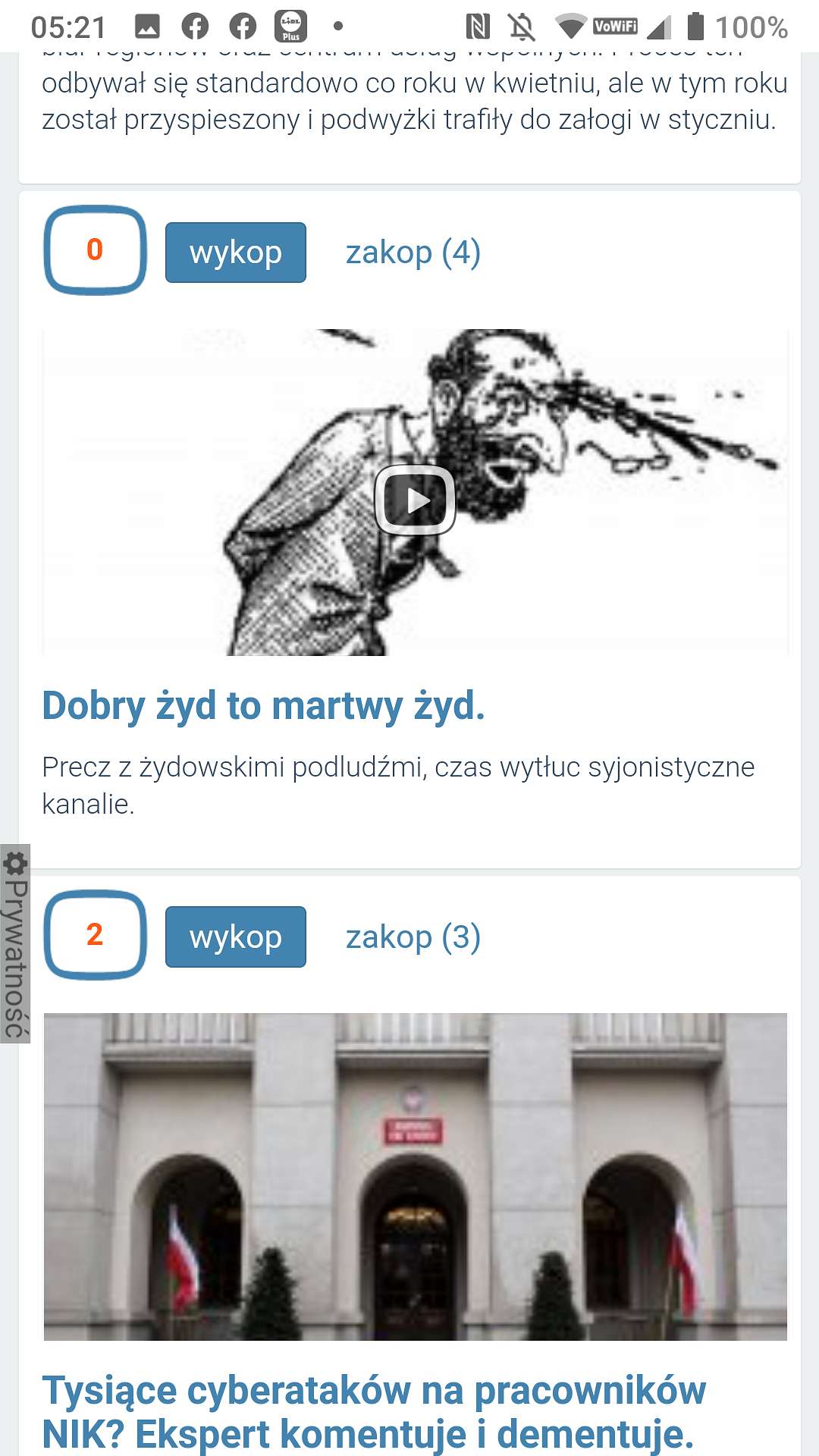
Task: Open the 'Tysiące cyberataków na pracowników NIK' headline
Action: coord(375,1412)
